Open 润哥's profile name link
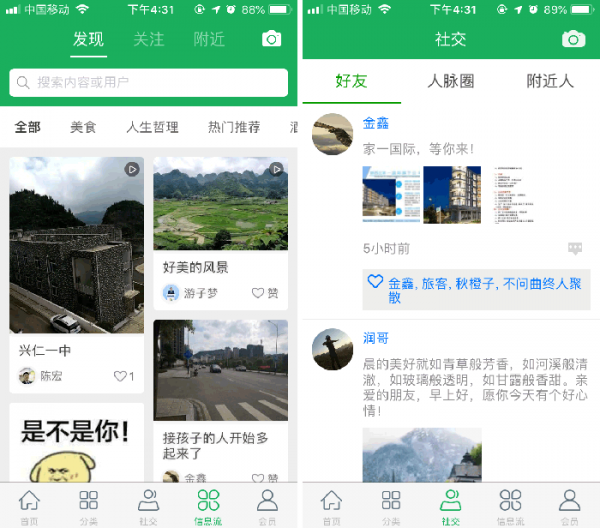The height and width of the screenshot is (528, 600). click(x=375, y=338)
